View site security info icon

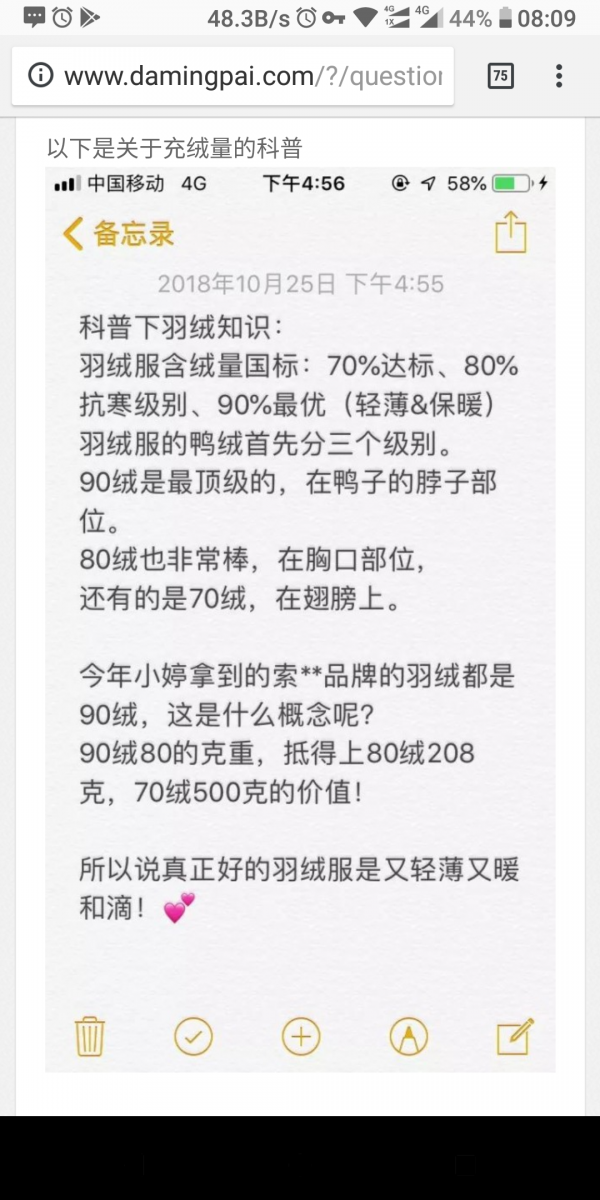click(40, 76)
